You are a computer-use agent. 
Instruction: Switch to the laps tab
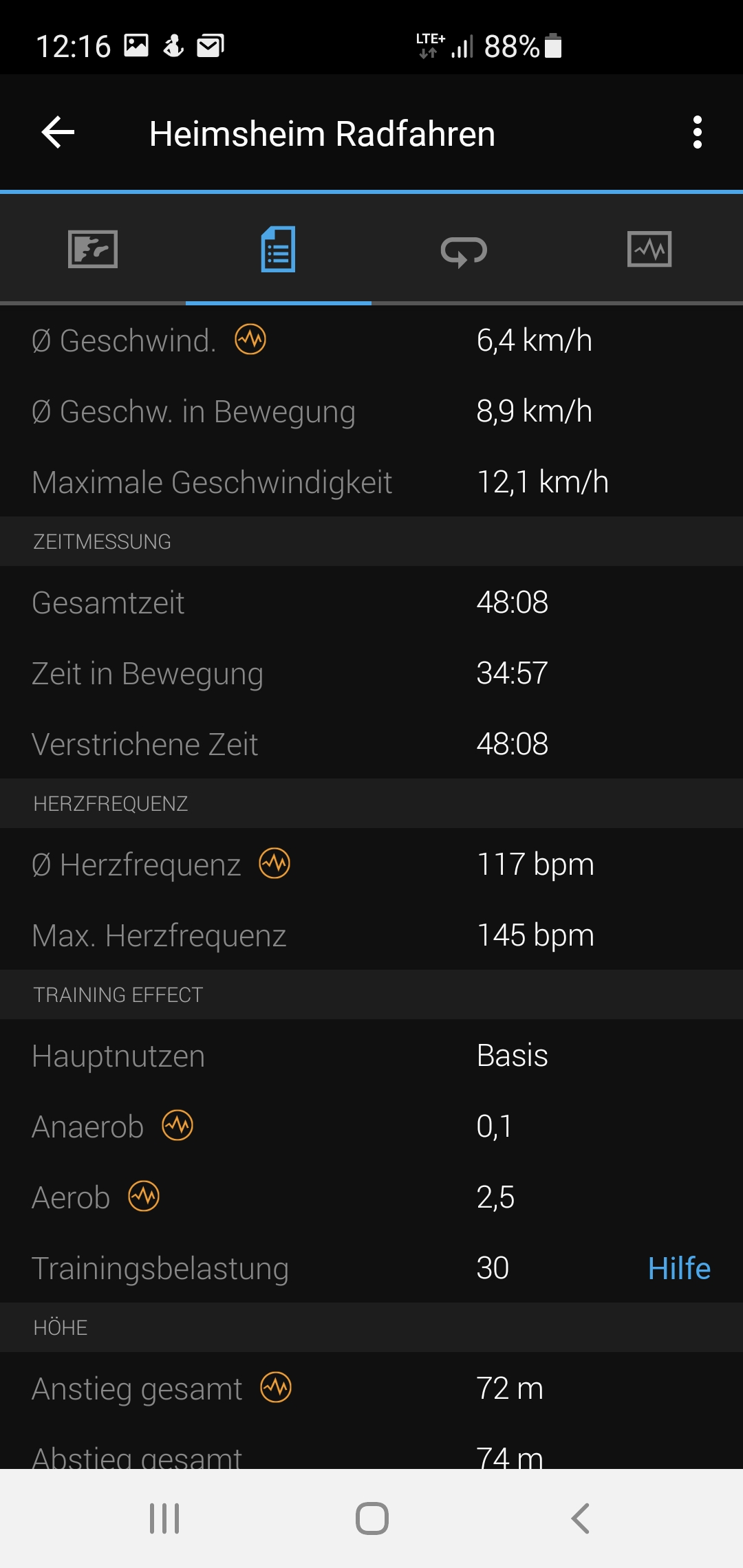(x=464, y=250)
